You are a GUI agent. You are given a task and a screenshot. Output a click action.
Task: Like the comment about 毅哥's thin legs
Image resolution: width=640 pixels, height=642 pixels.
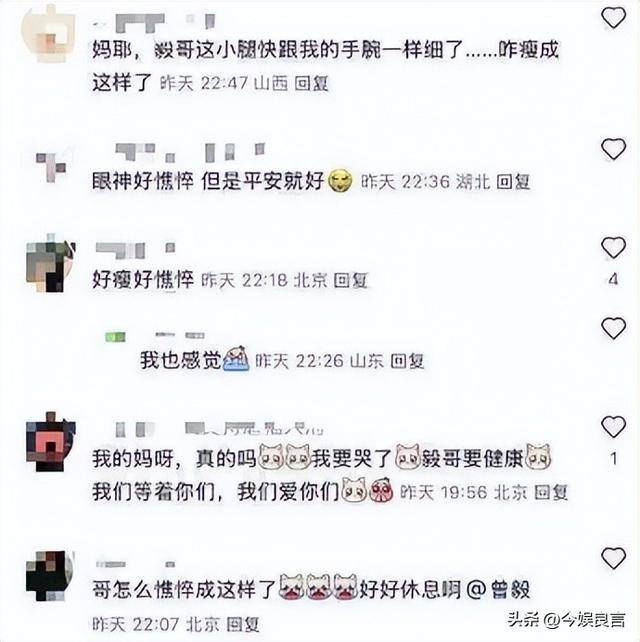point(613,17)
